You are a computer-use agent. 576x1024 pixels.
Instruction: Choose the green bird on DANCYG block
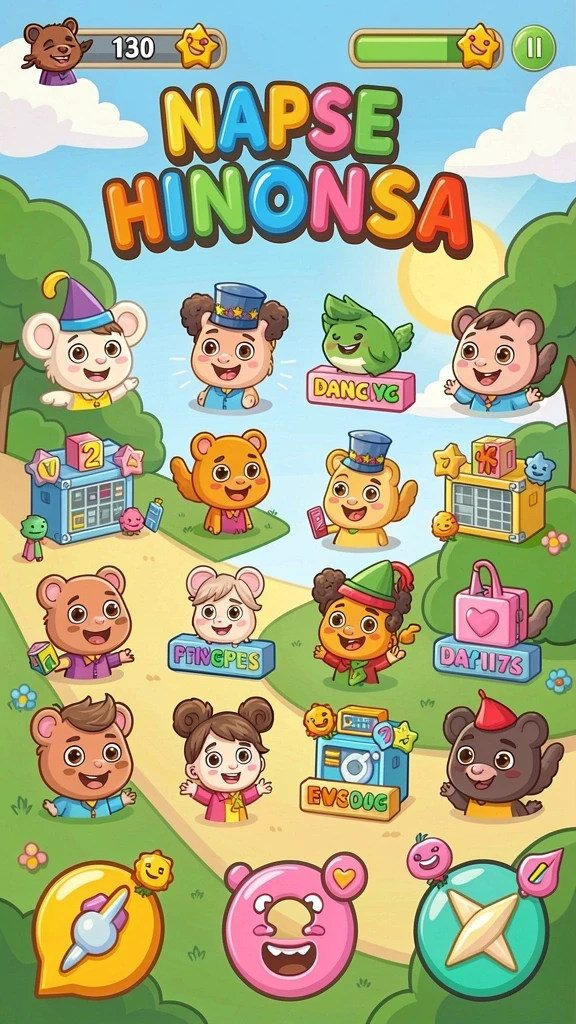tap(362, 353)
